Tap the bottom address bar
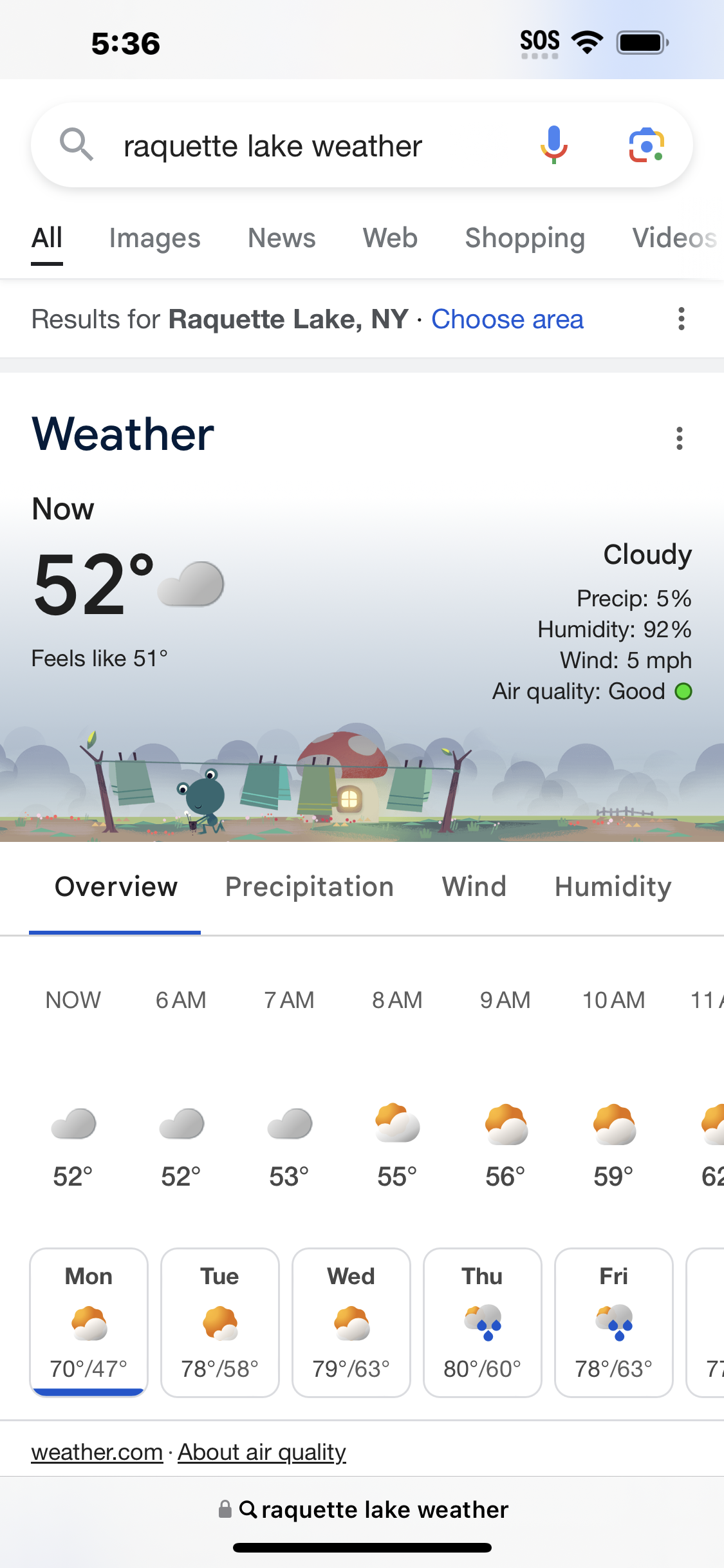The height and width of the screenshot is (1568, 724). pos(363,1509)
